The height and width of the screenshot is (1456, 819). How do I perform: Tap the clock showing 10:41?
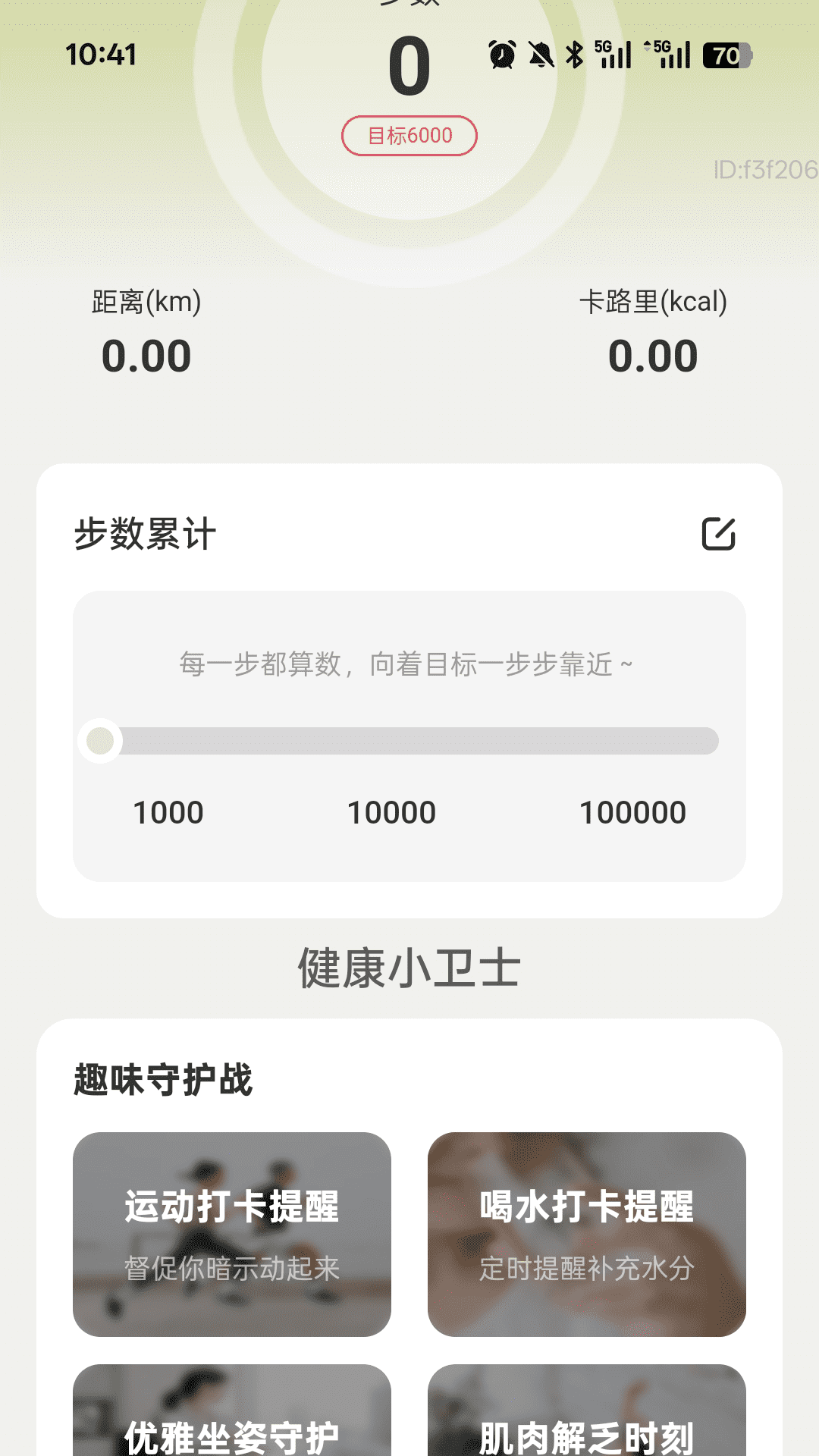click(101, 54)
